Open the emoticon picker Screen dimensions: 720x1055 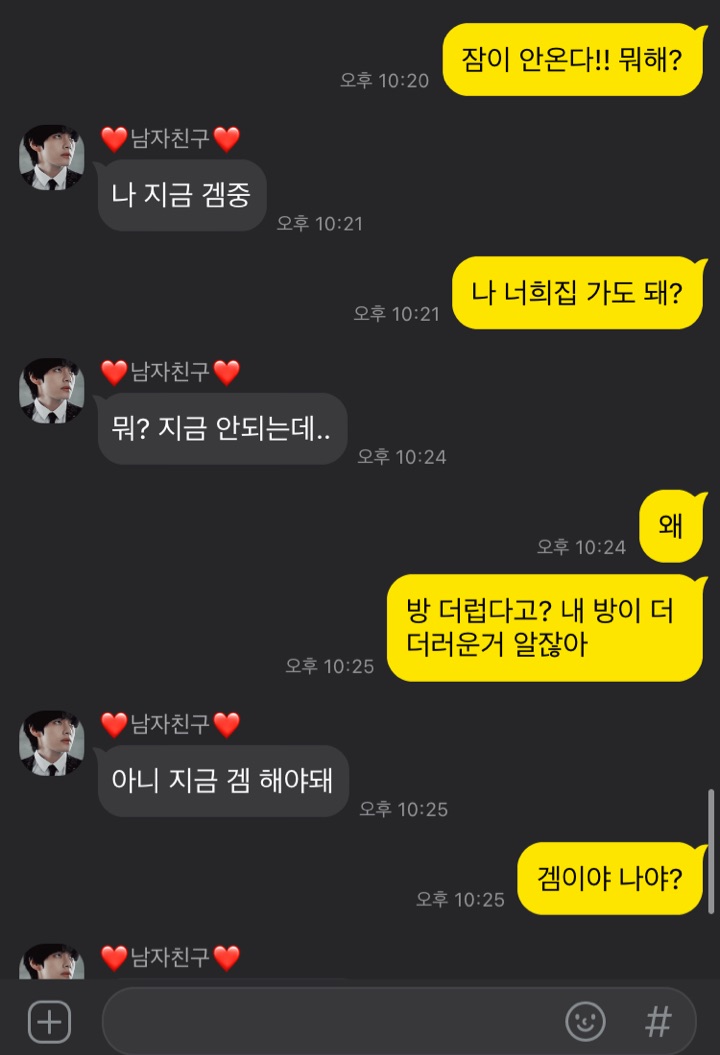pos(586,1021)
